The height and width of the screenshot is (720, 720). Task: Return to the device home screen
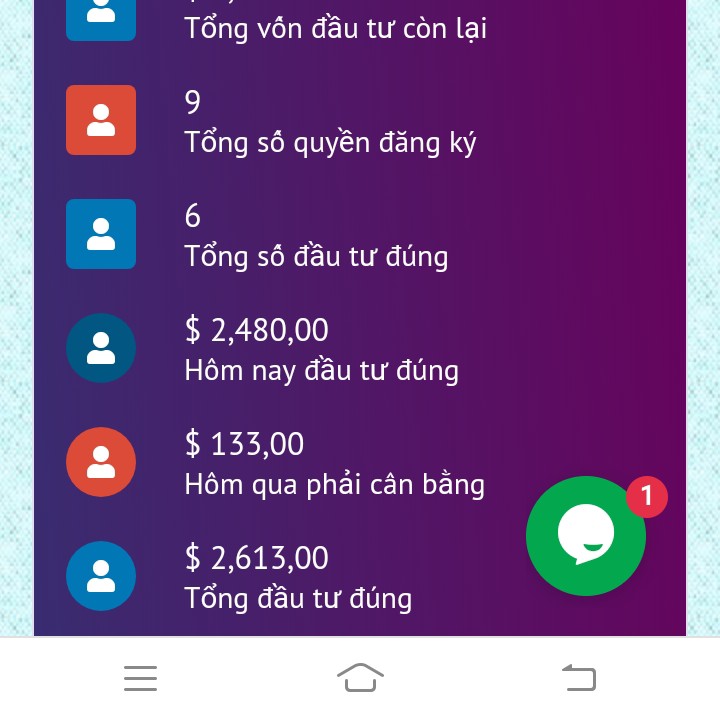click(x=360, y=678)
